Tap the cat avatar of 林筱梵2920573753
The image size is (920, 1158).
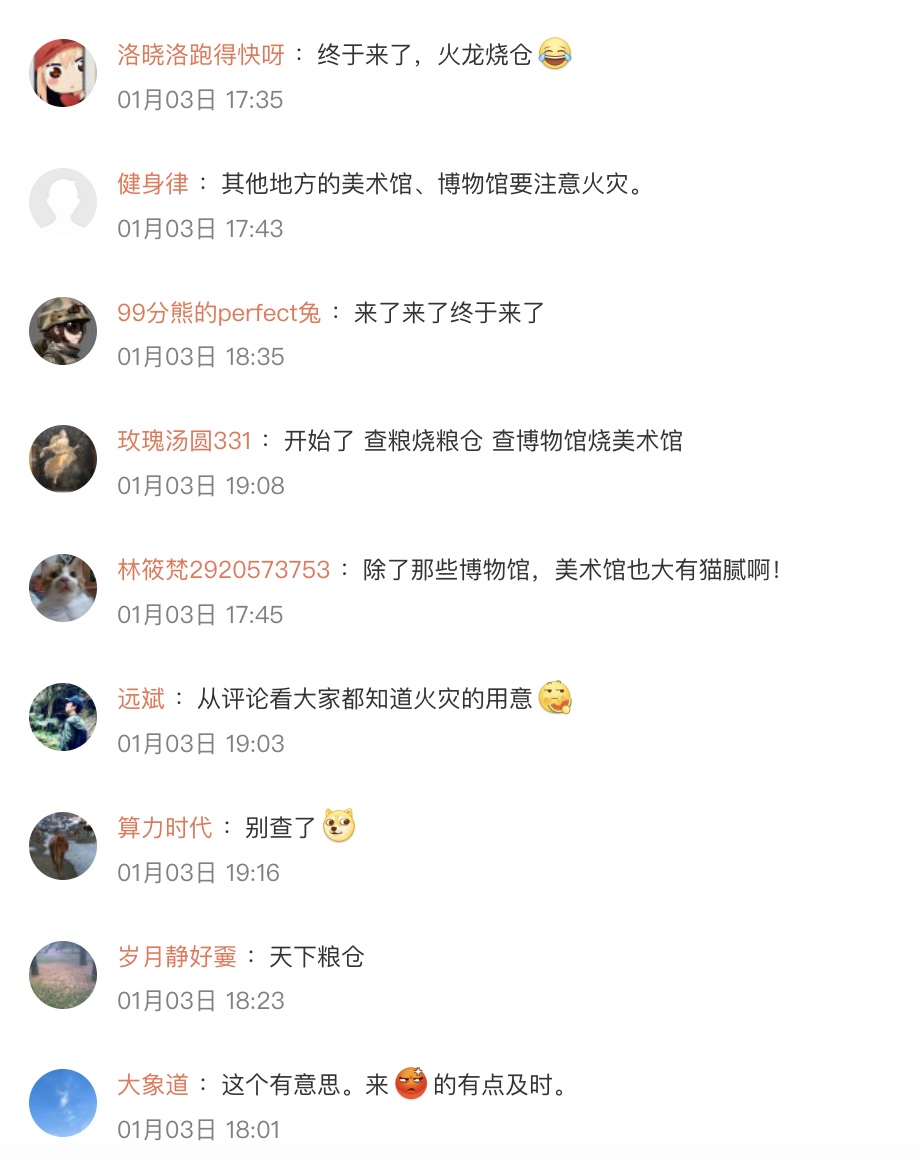pos(63,588)
